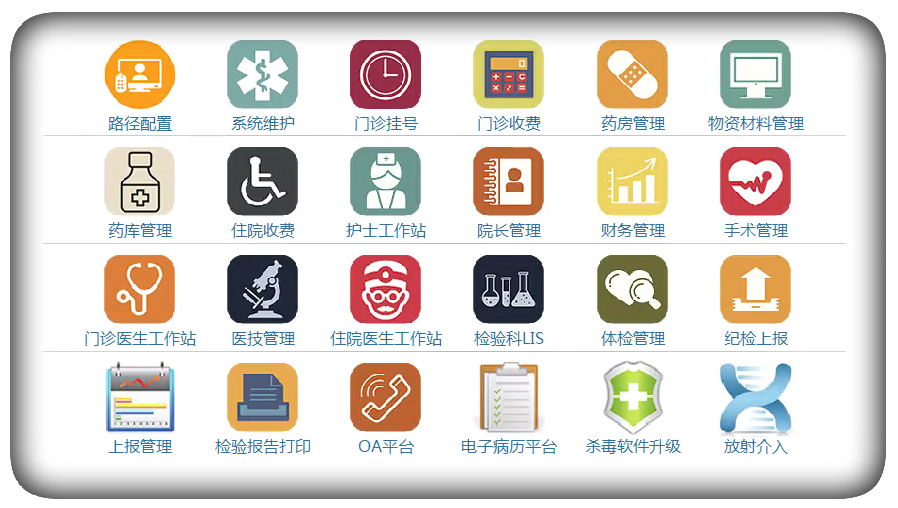Viewport: 898px width, 508px height.
Task: Open 手术管理 surgery management
Action: point(755,182)
